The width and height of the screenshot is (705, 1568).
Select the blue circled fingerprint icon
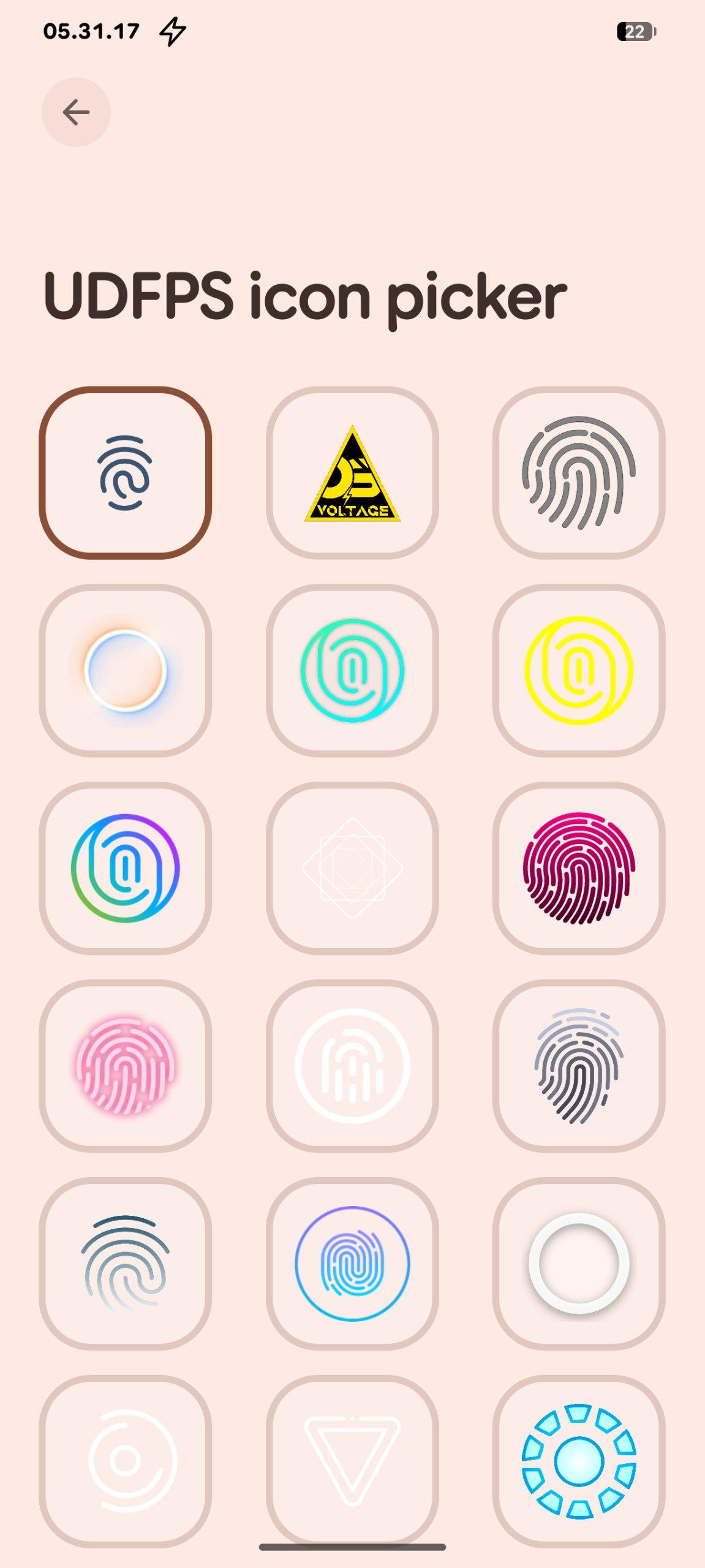[352, 1264]
